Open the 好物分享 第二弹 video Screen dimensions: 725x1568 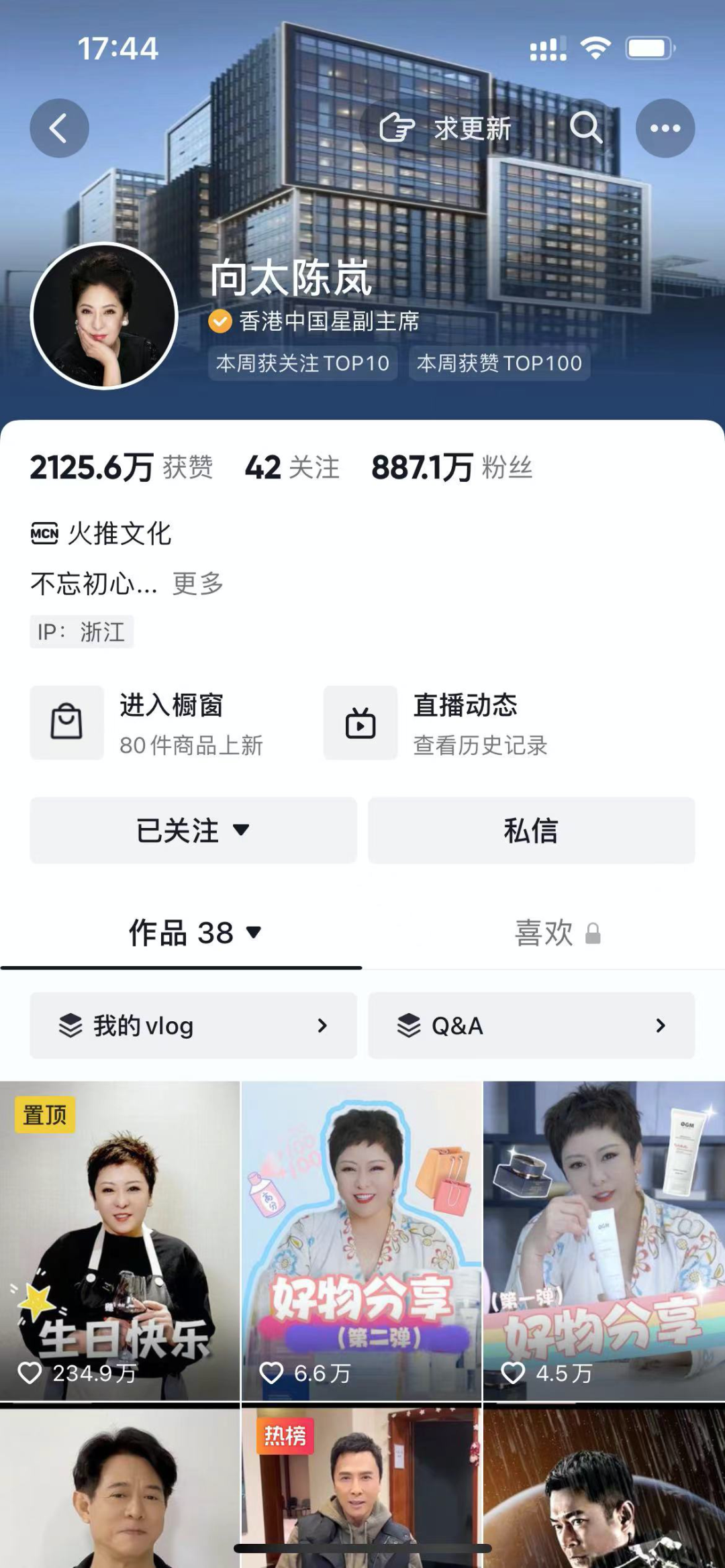click(x=362, y=1241)
